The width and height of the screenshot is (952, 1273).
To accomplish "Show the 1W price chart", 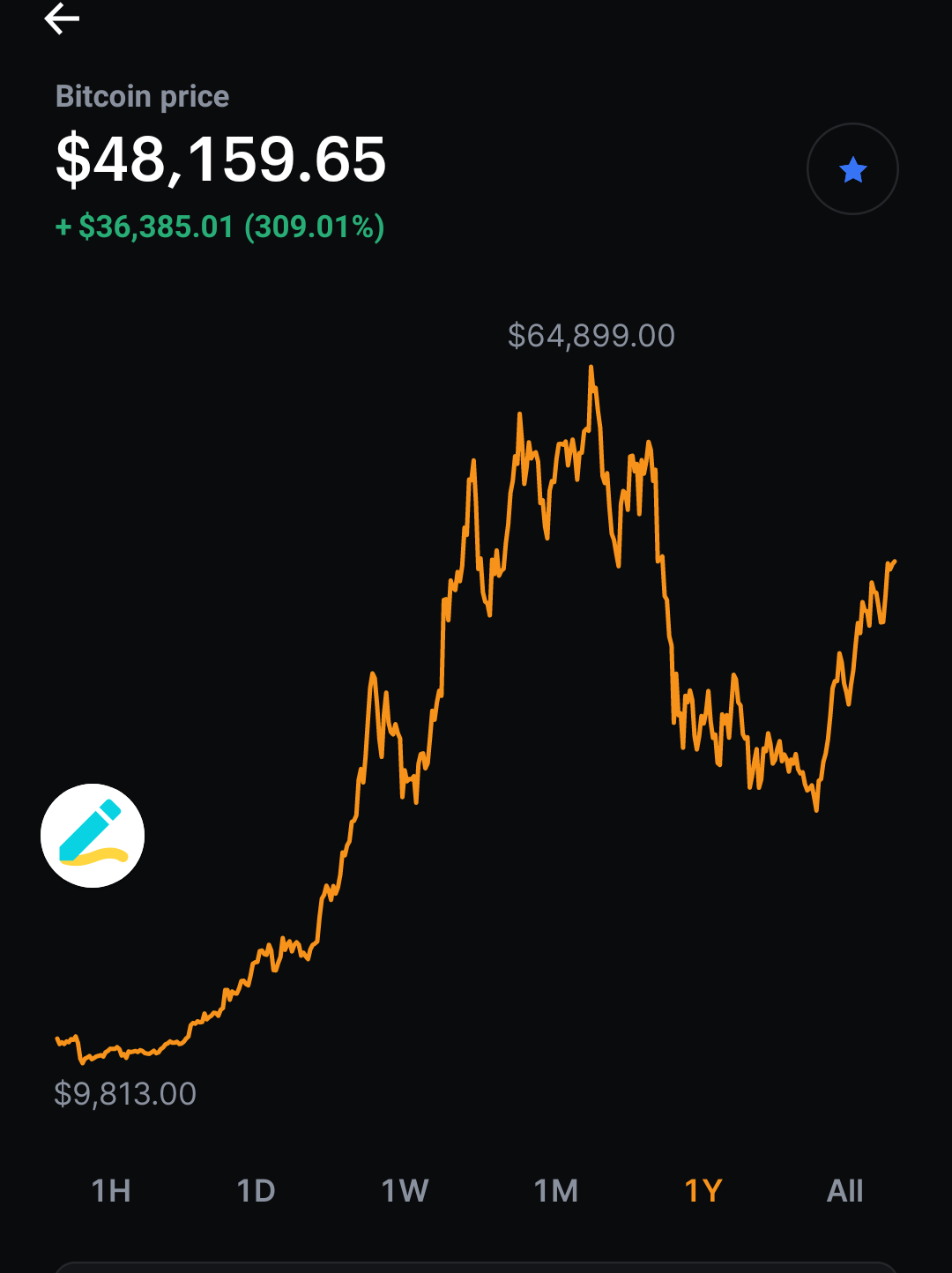I will coord(405,1191).
